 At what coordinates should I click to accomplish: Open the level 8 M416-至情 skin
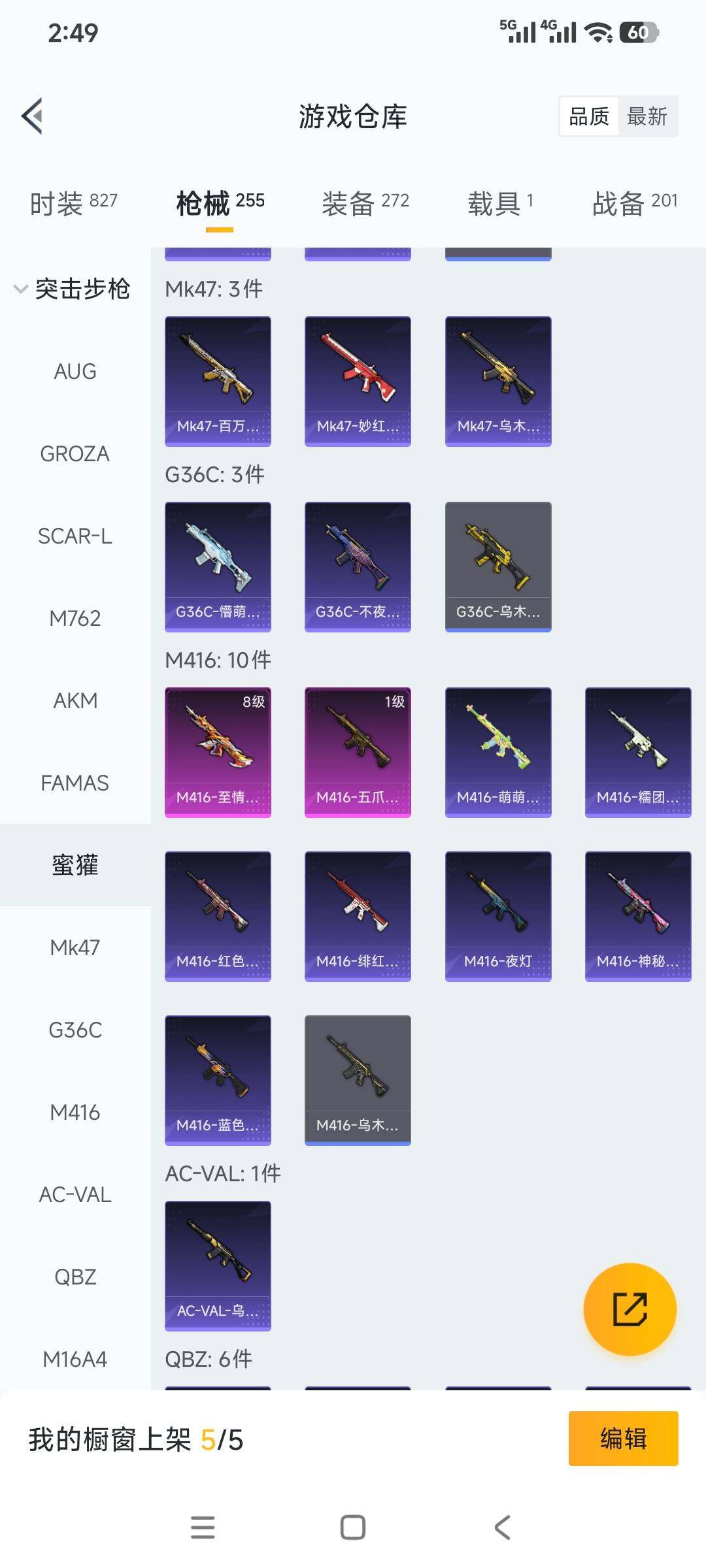(x=218, y=753)
